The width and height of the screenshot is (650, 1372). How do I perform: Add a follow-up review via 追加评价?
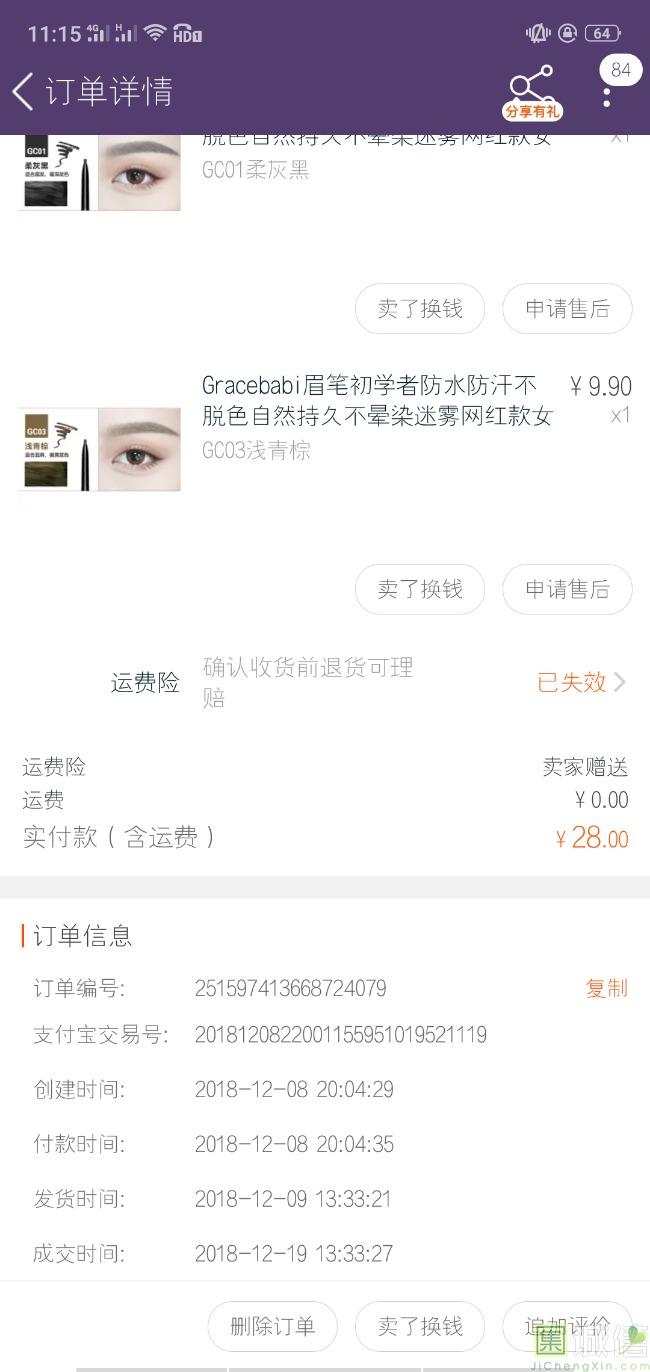click(567, 1326)
